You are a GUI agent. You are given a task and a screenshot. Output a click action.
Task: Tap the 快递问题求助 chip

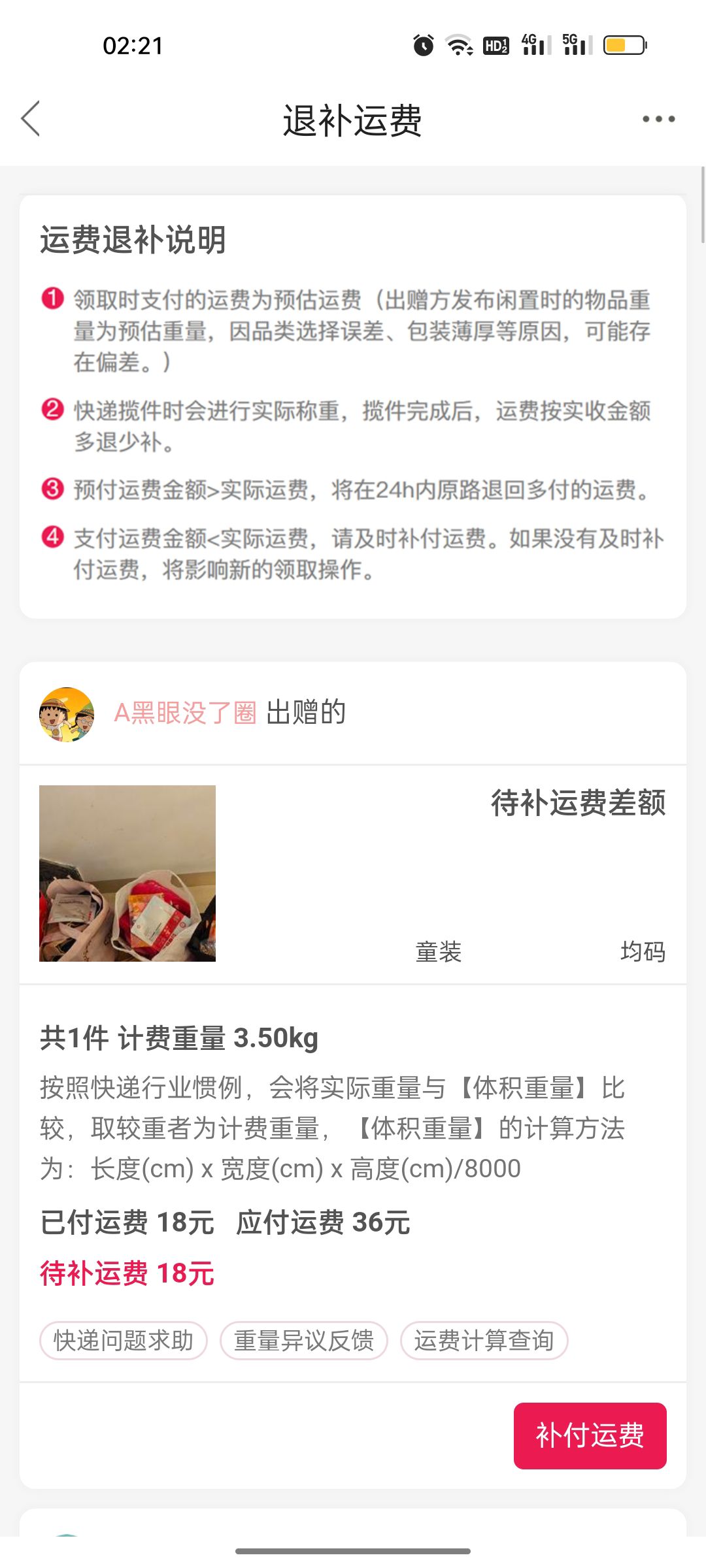(124, 1341)
